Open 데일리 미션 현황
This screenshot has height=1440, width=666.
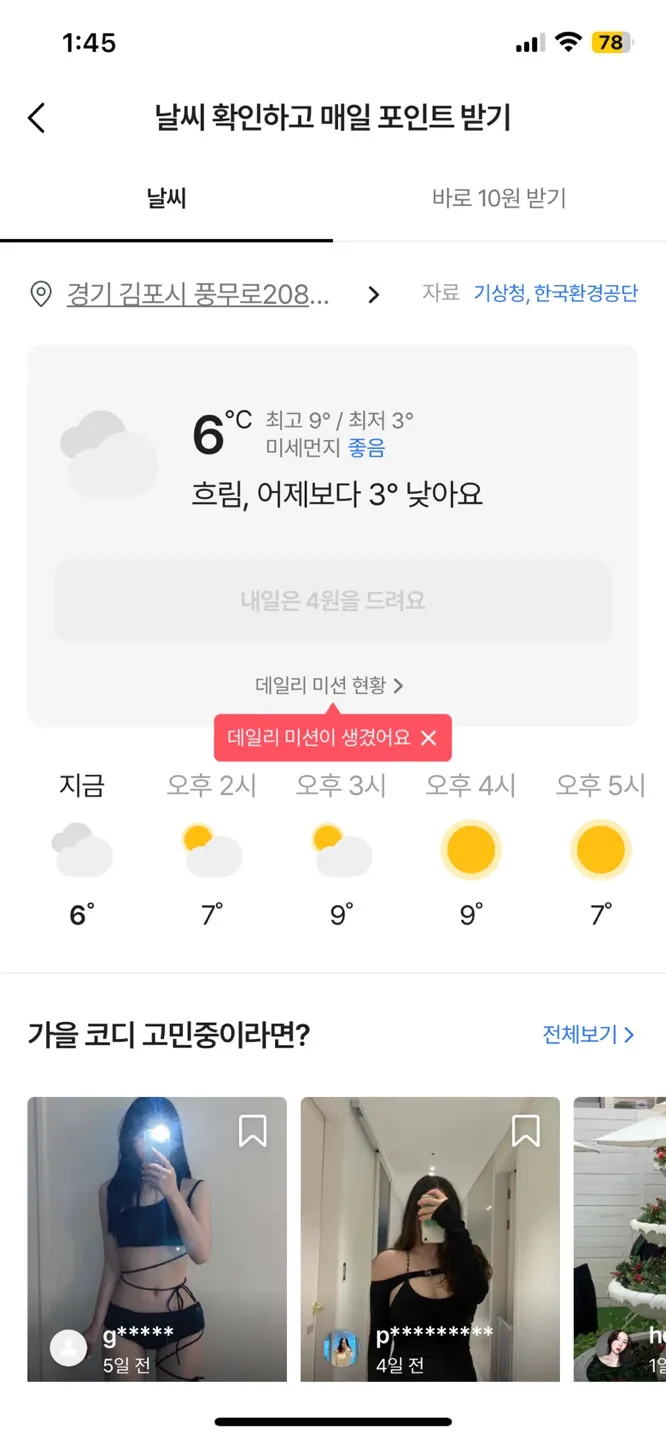click(330, 685)
